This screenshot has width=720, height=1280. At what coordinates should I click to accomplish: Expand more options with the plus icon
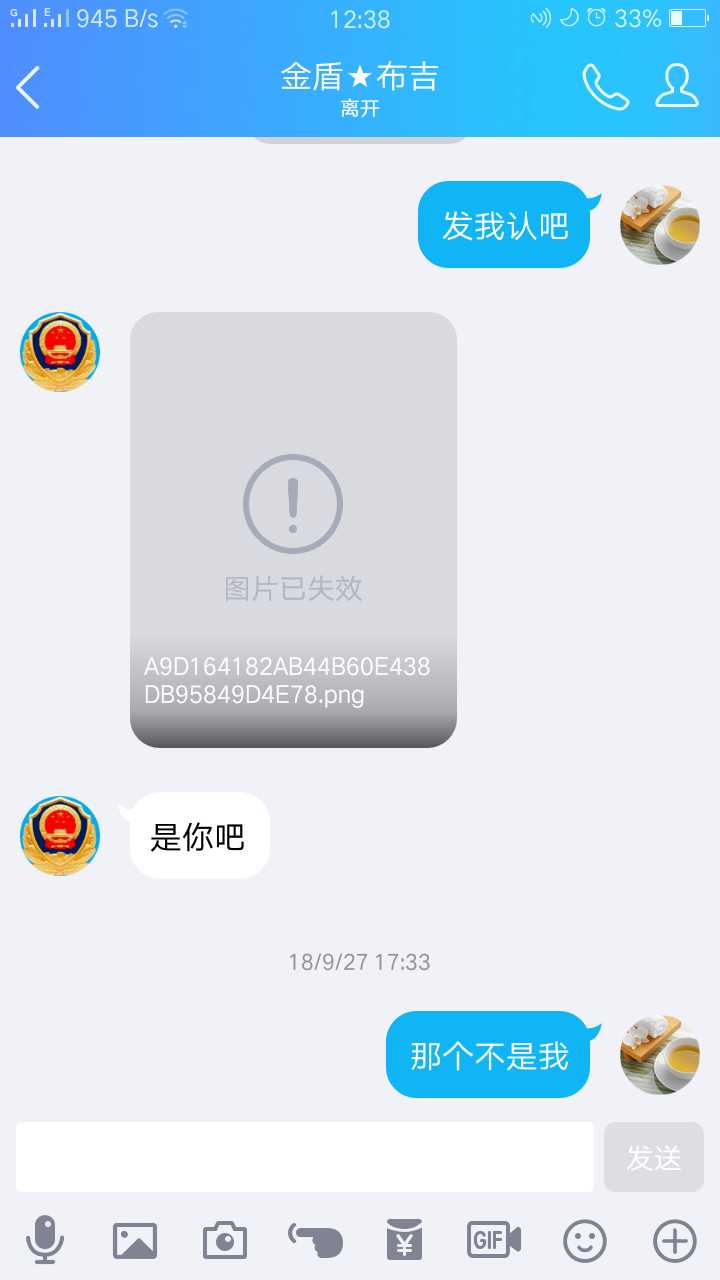pos(675,1240)
